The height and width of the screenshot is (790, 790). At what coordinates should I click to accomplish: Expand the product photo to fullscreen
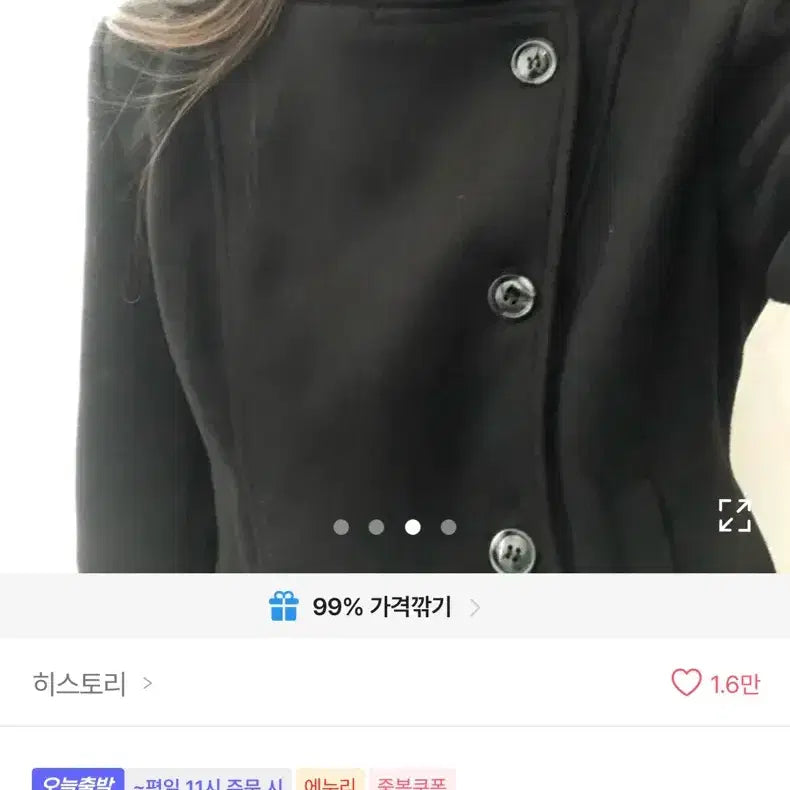click(734, 515)
